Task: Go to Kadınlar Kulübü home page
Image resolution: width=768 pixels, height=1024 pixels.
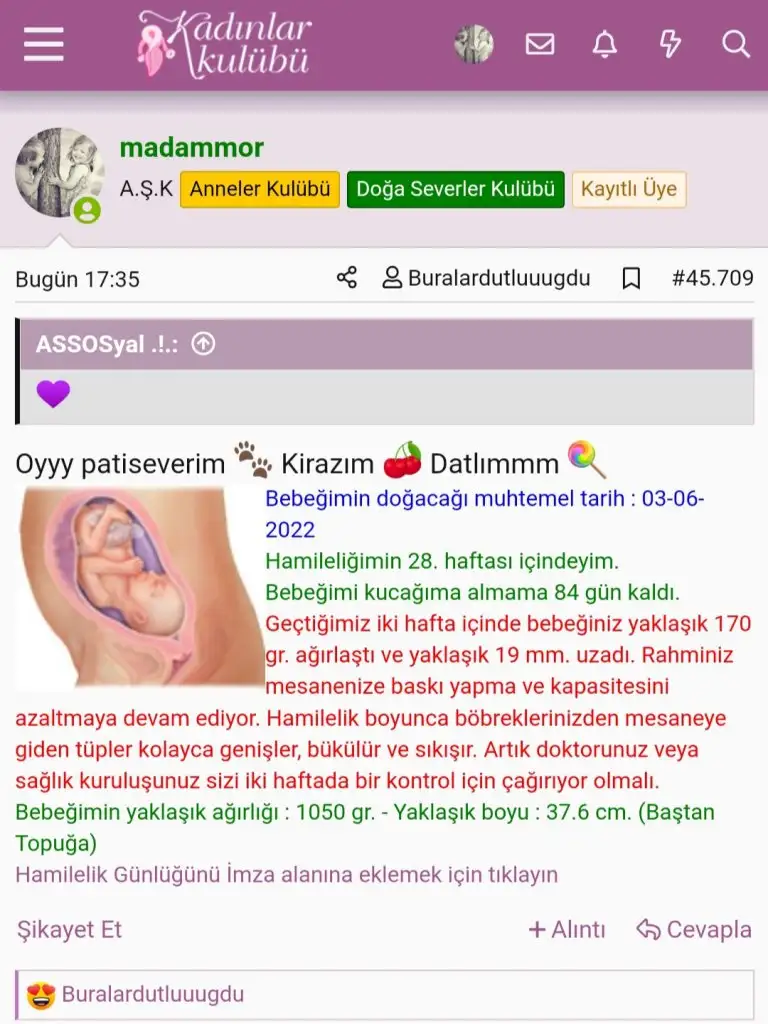Action: [x=226, y=44]
